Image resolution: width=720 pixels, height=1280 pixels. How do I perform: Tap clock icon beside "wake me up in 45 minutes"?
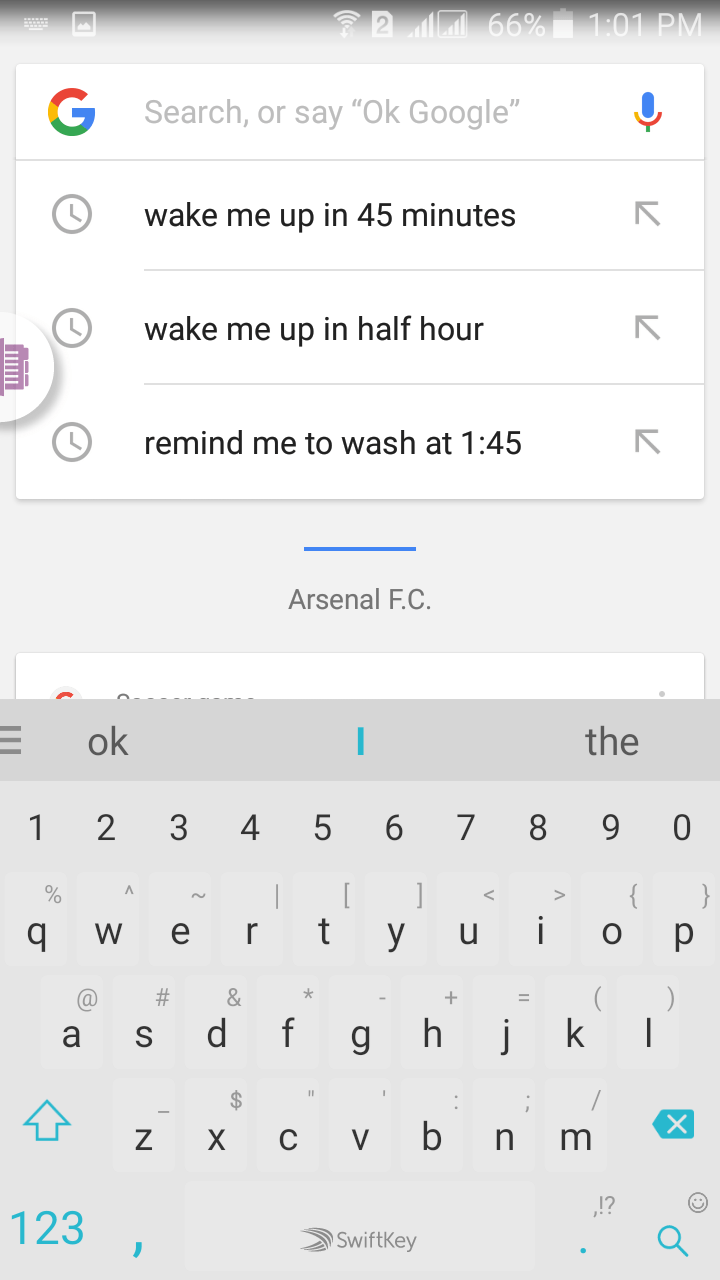click(x=71, y=214)
